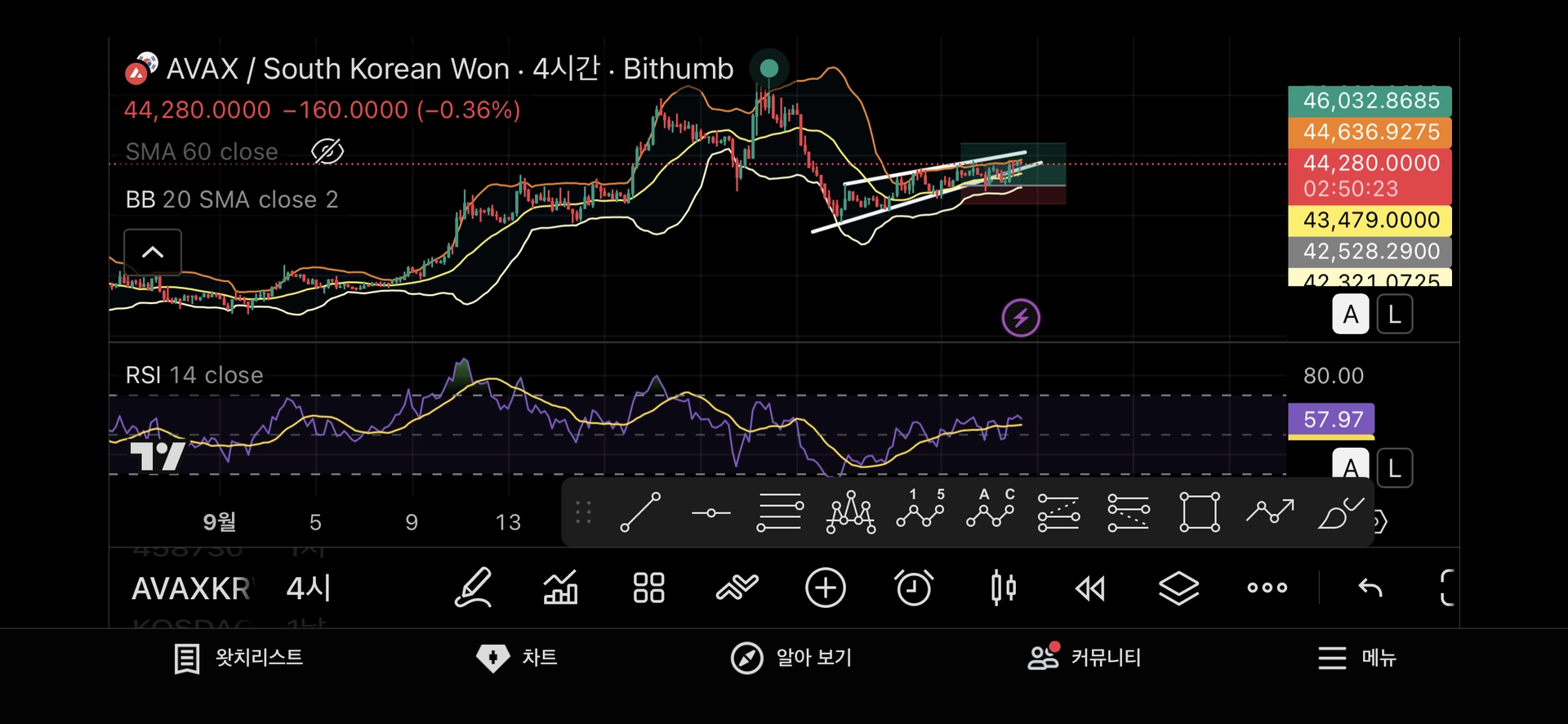This screenshot has height=724, width=1568.
Task: Open the 커뮤니티 tab
Action: pyautogui.click(x=1084, y=658)
